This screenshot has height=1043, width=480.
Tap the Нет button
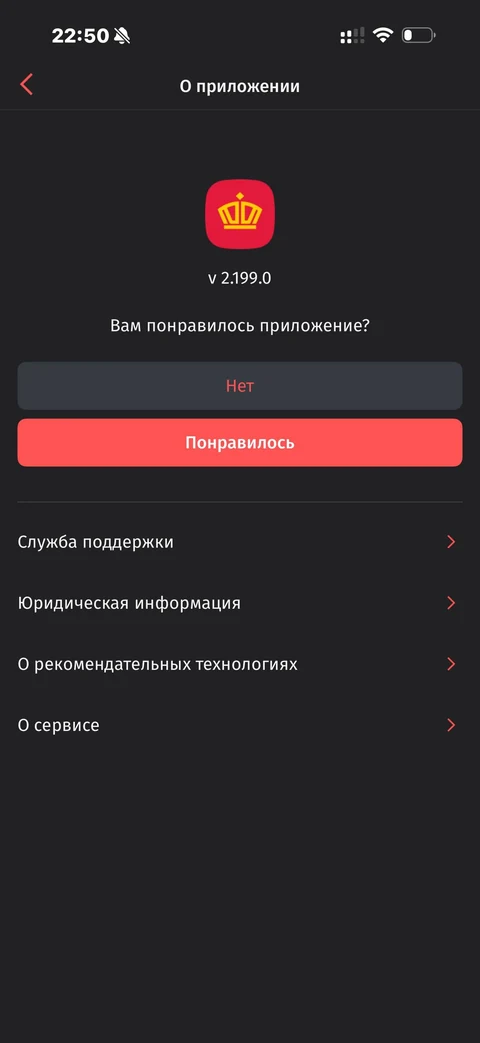(x=239, y=386)
